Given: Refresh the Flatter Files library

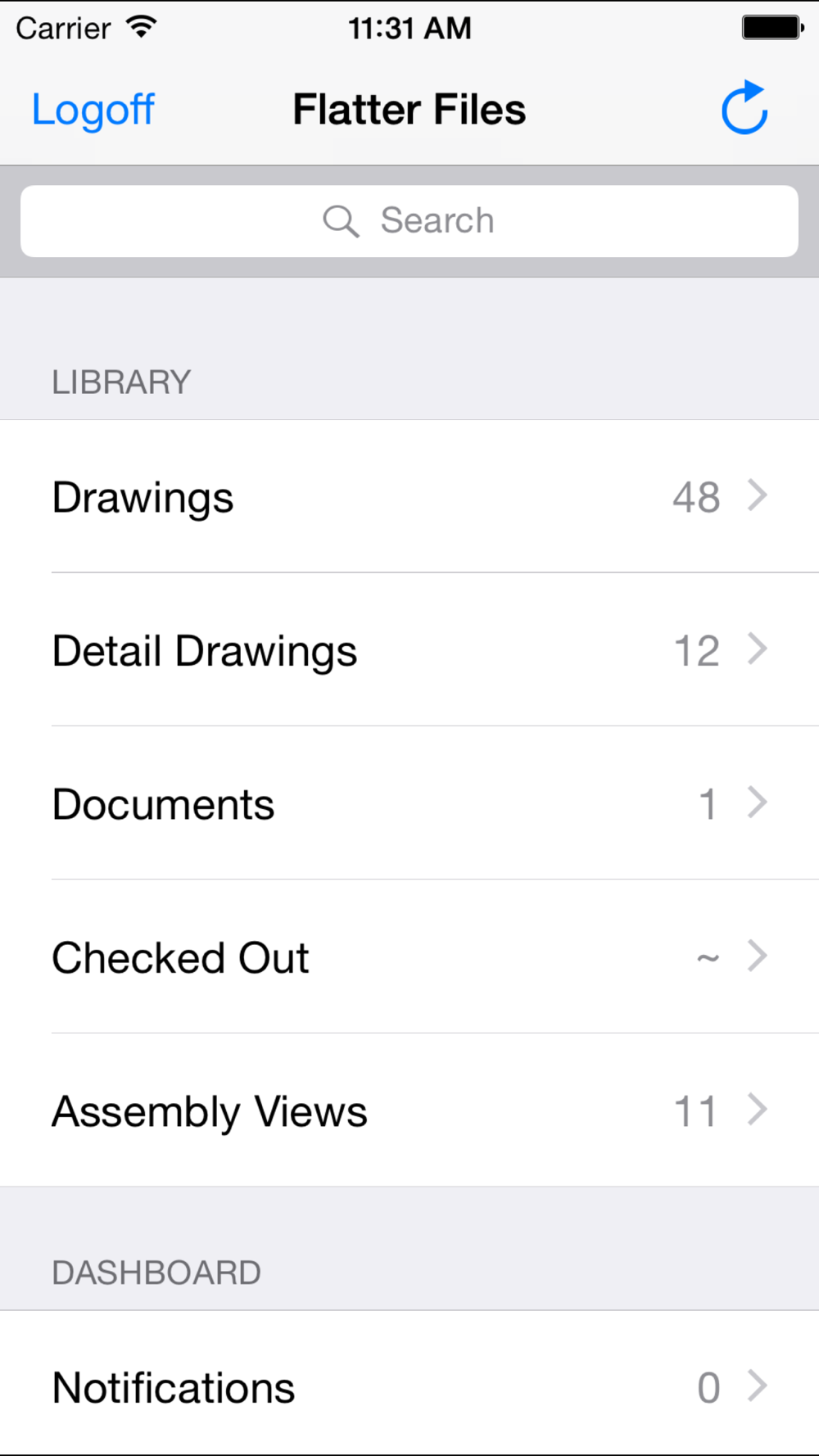Looking at the screenshot, I should click(x=744, y=108).
